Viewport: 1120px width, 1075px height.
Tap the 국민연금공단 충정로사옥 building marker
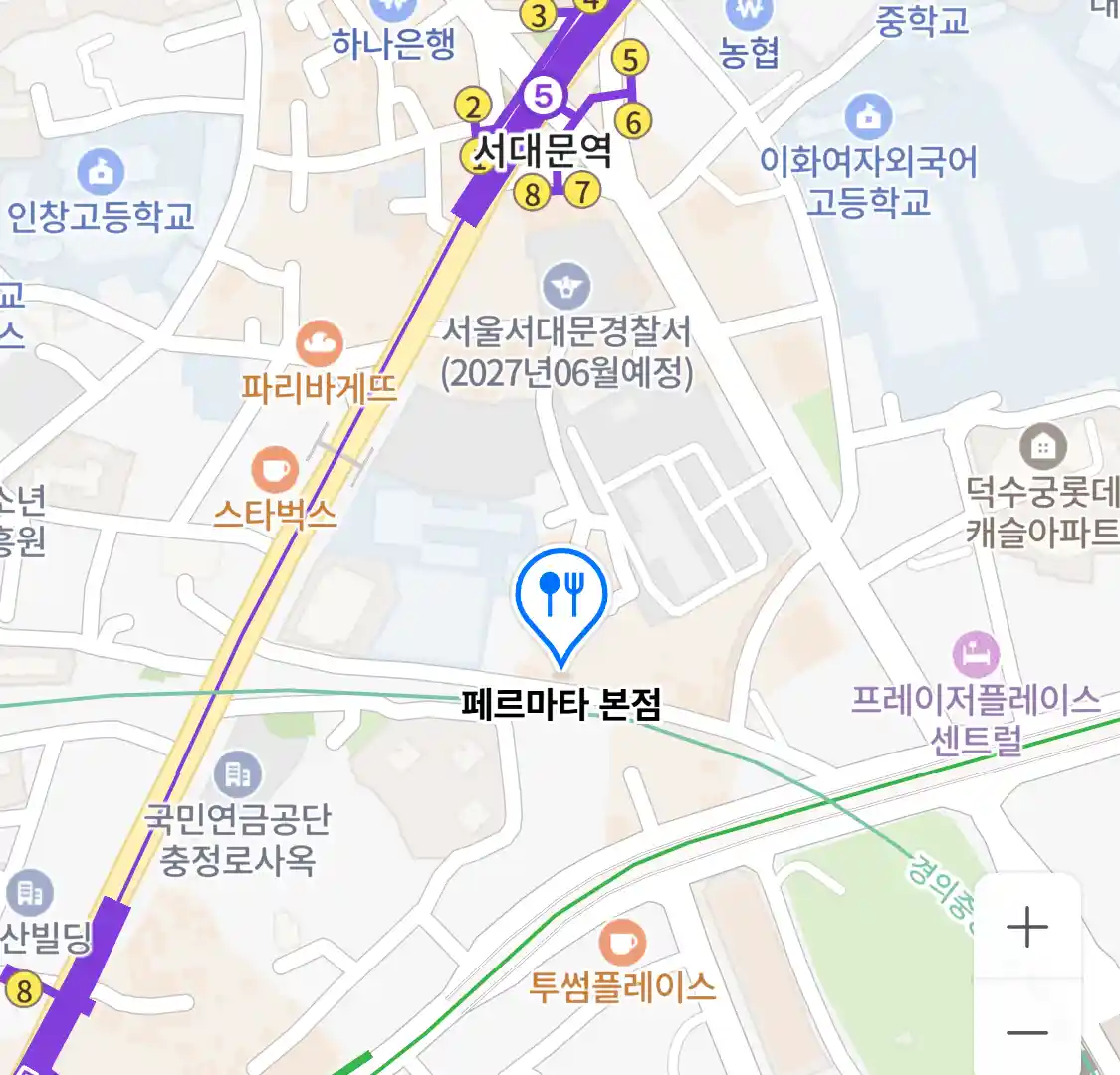[237, 774]
